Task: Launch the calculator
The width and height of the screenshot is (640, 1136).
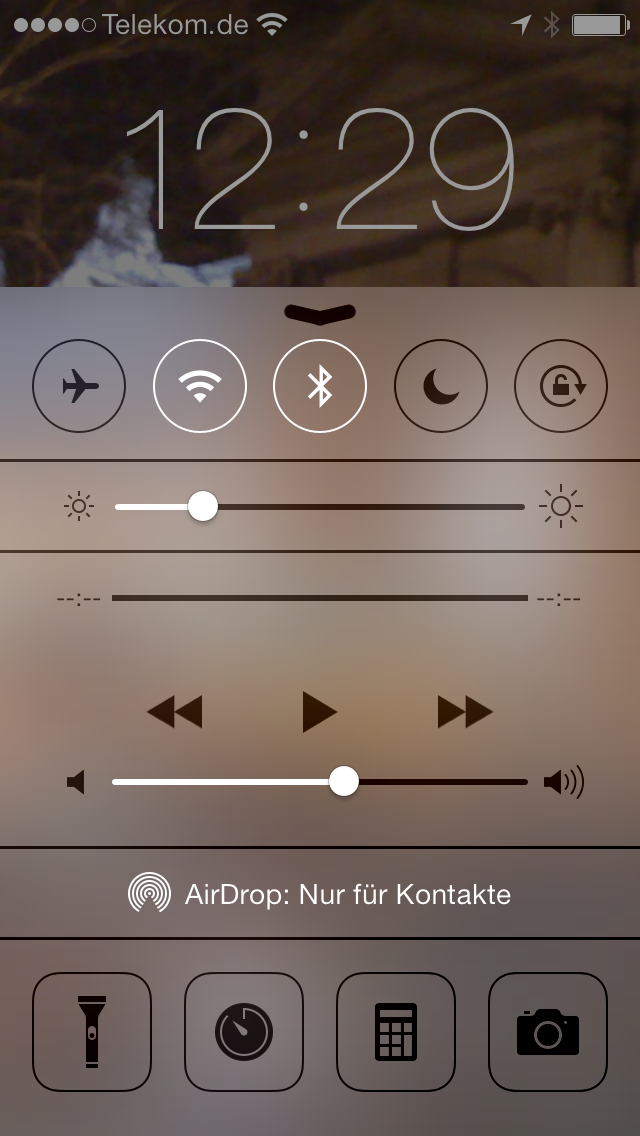Action: click(x=396, y=1031)
